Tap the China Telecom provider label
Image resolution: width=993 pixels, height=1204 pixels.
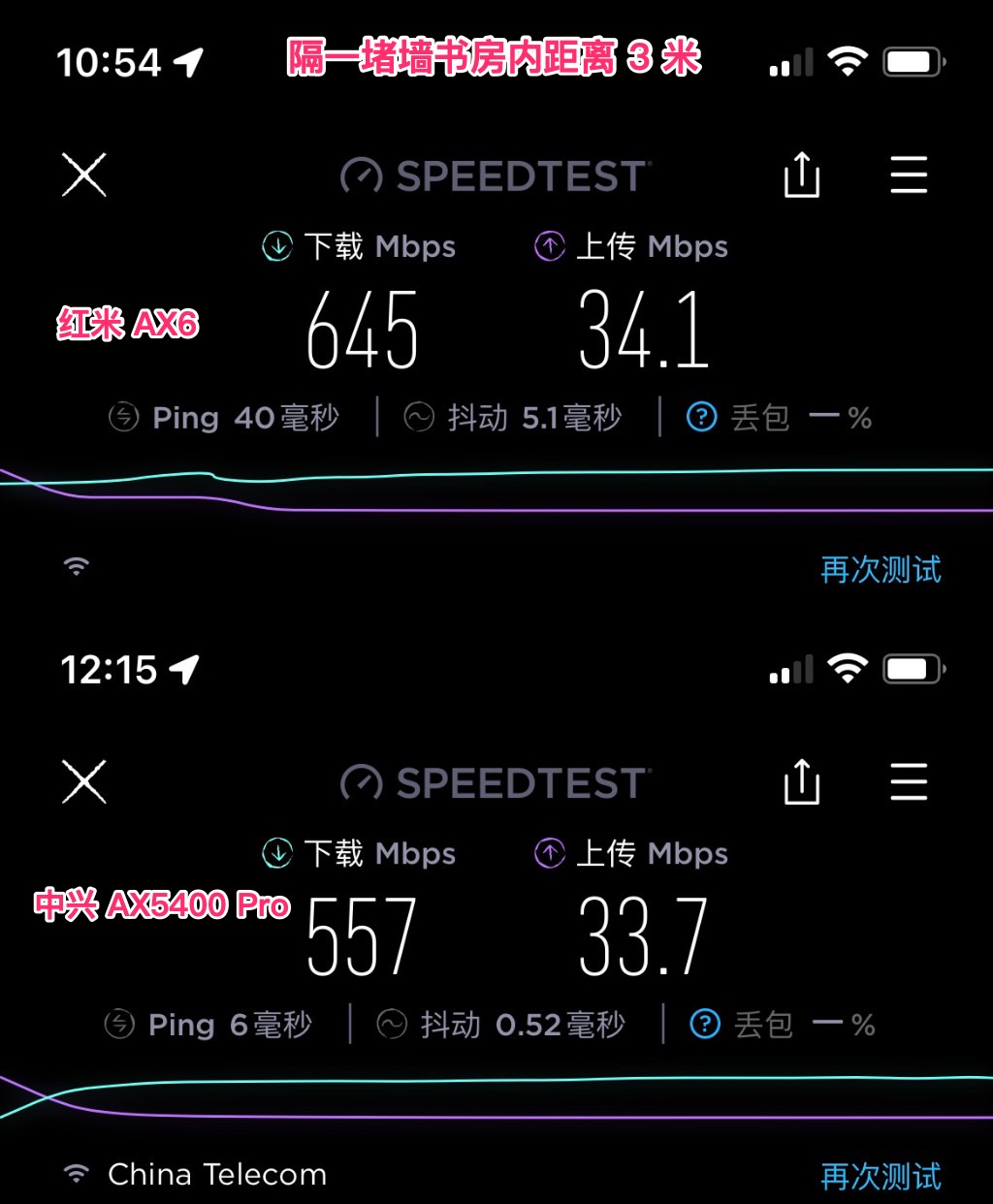pyautogui.click(x=218, y=1174)
